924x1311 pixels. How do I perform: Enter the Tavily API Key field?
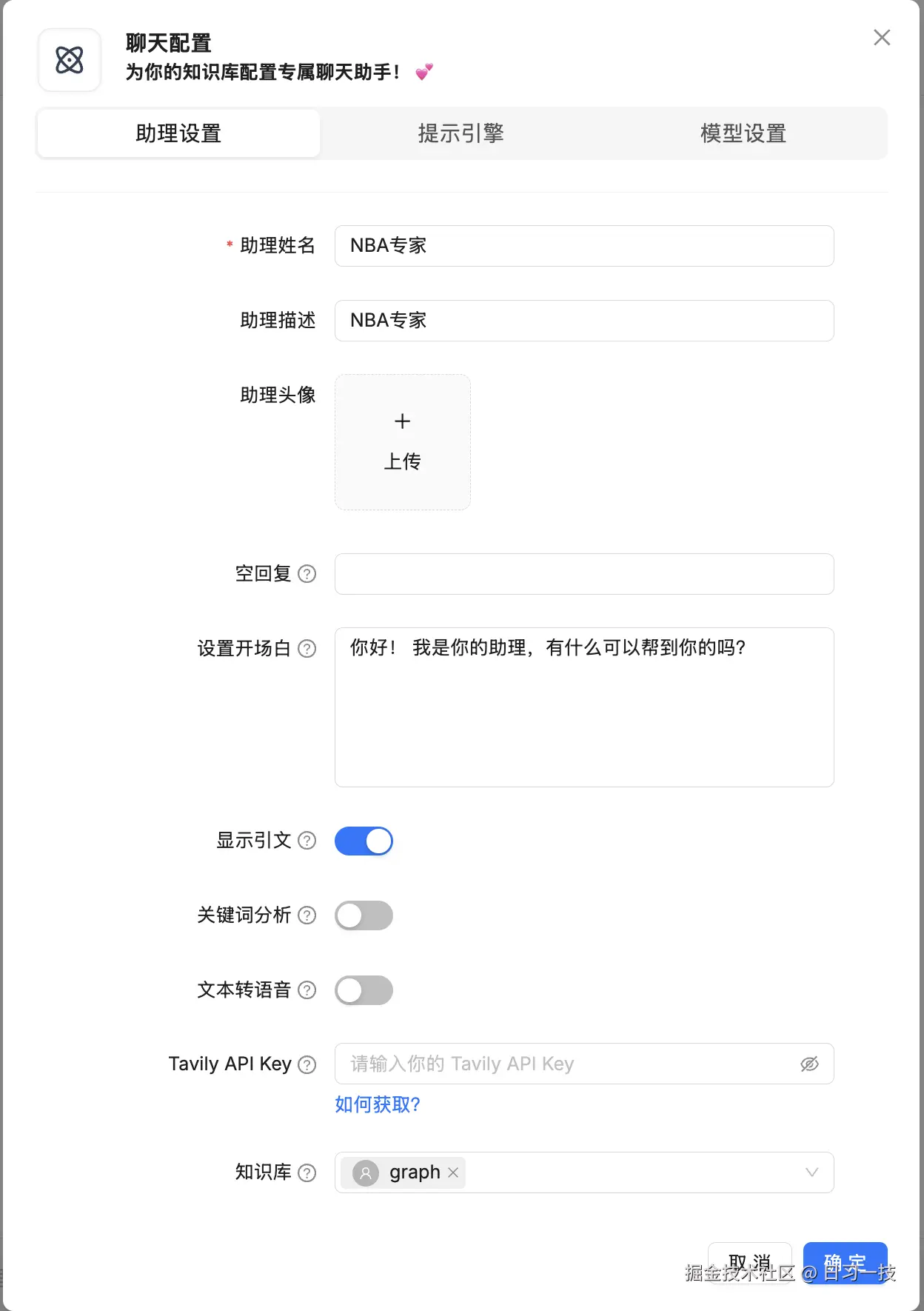click(x=563, y=1064)
